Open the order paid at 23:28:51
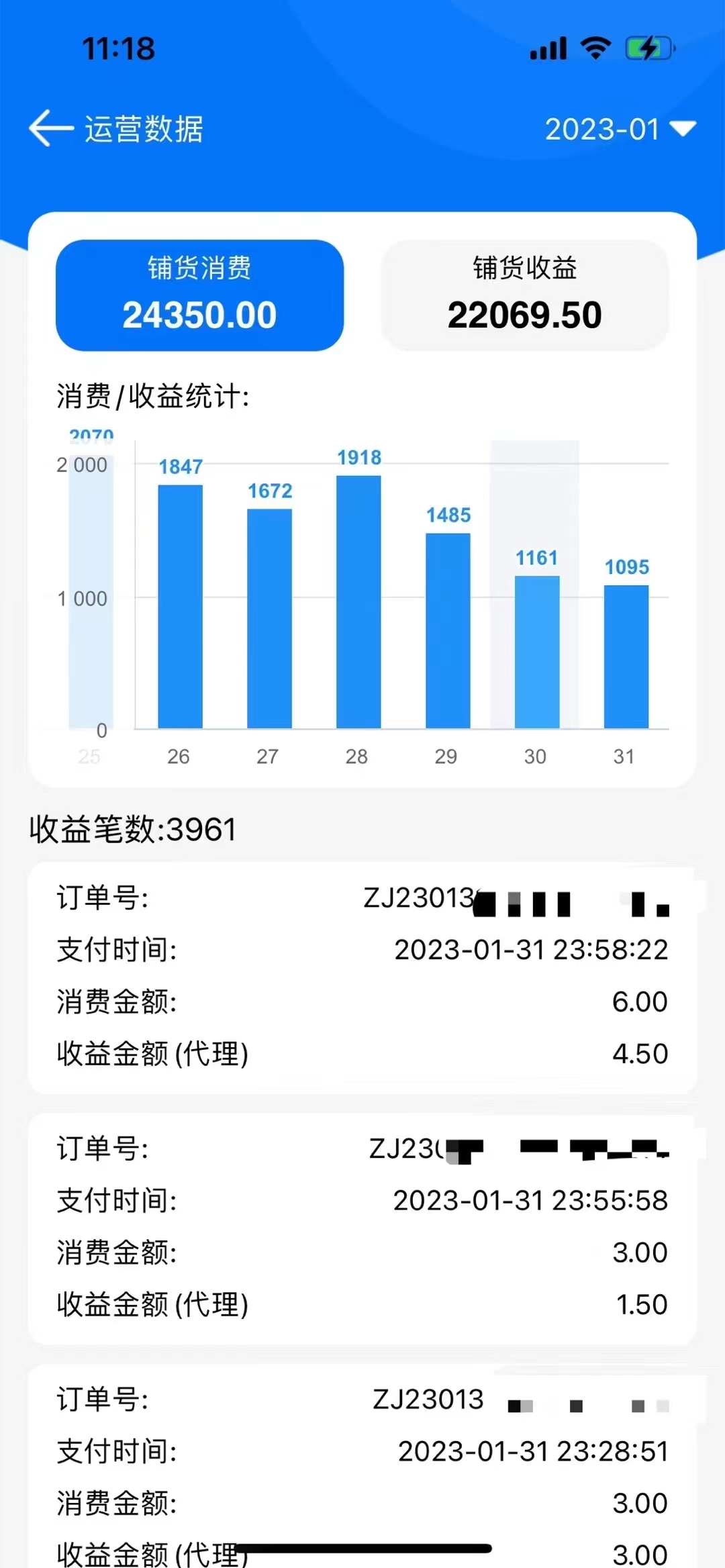725x1568 pixels. point(362,1466)
